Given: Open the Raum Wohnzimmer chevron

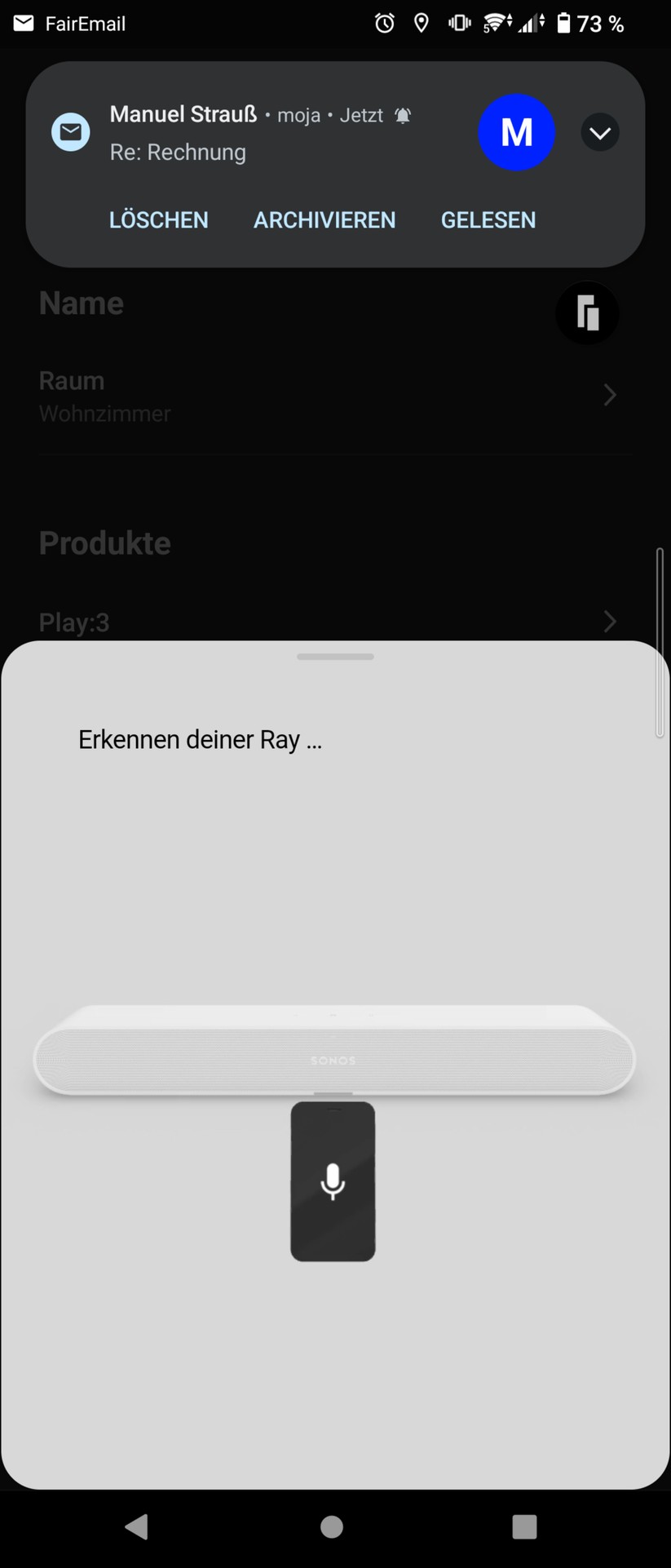Looking at the screenshot, I should click(x=610, y=395).
